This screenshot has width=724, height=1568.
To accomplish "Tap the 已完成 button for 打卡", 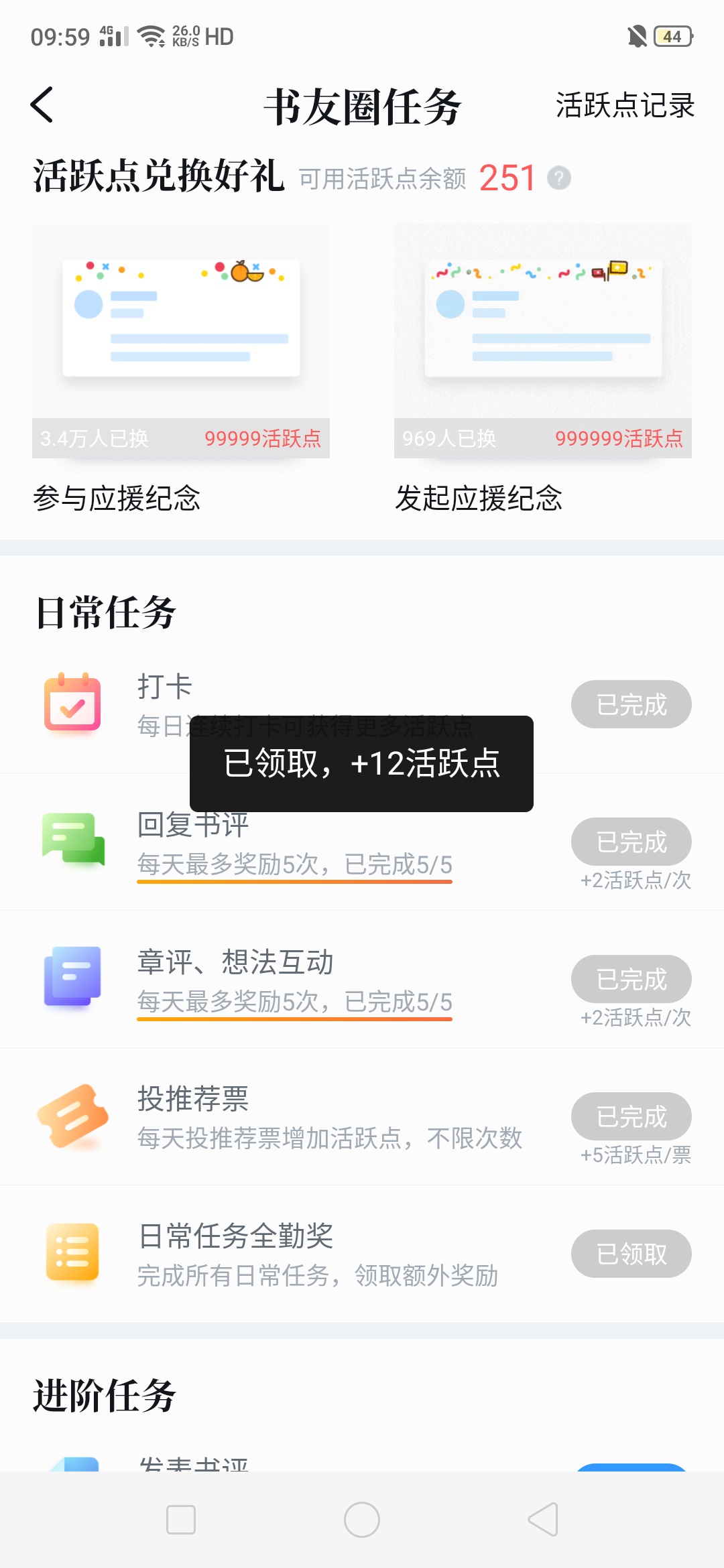I will (x=631, y=704).
